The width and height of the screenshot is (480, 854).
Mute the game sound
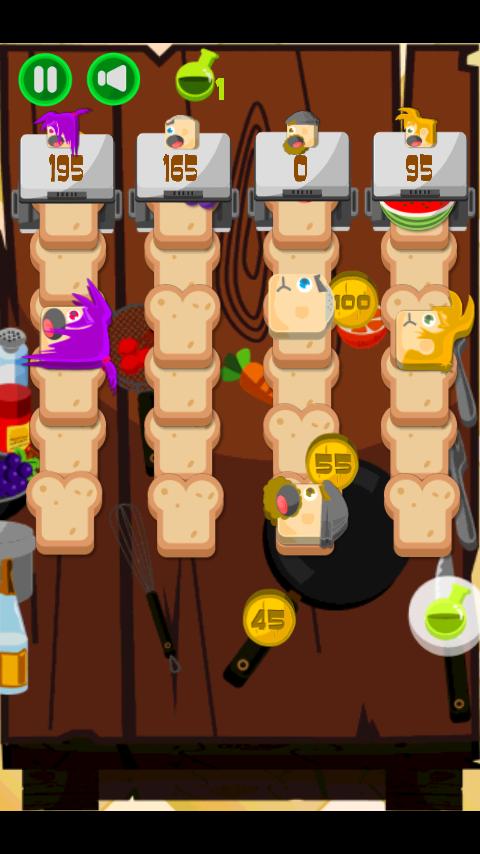113,80
